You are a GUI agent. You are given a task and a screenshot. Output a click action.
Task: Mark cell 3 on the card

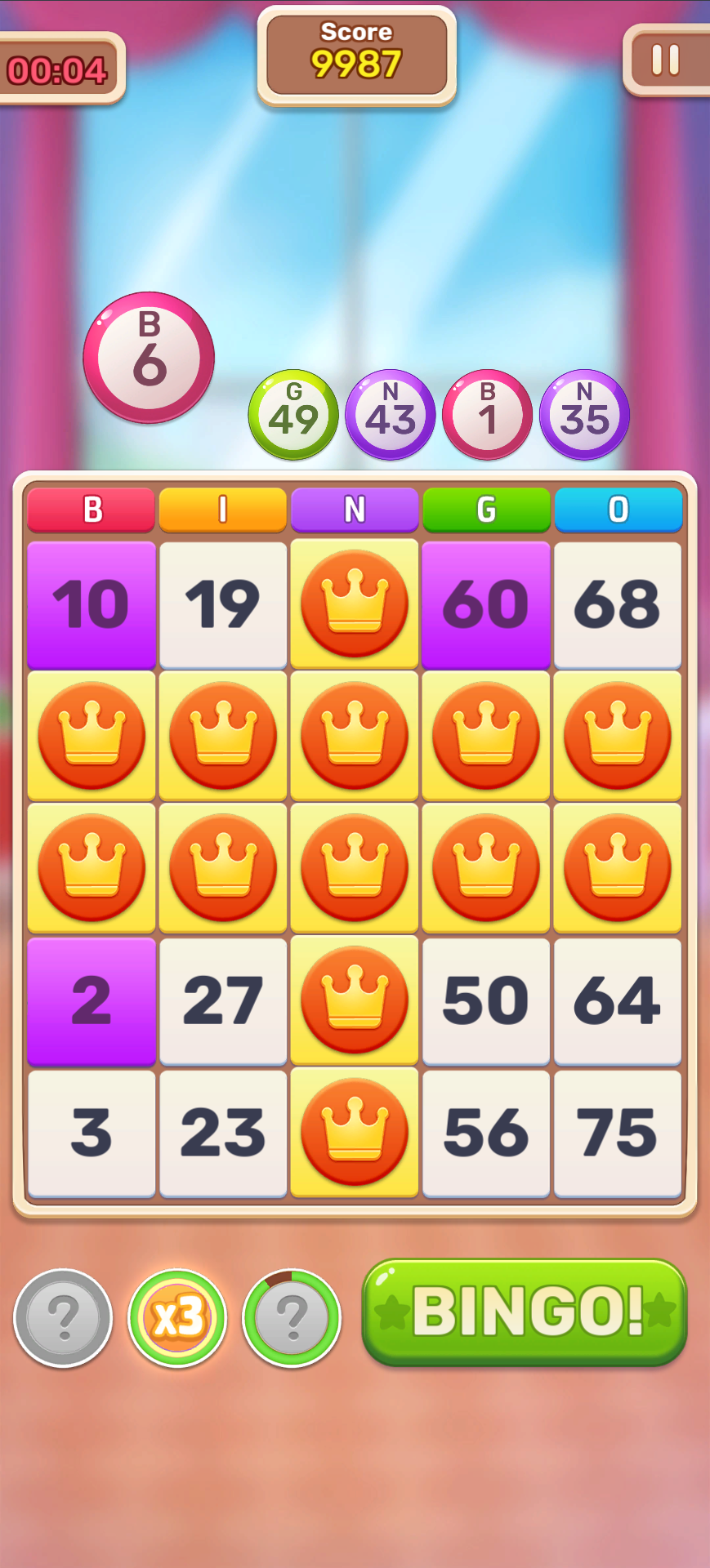point(92,1134)
